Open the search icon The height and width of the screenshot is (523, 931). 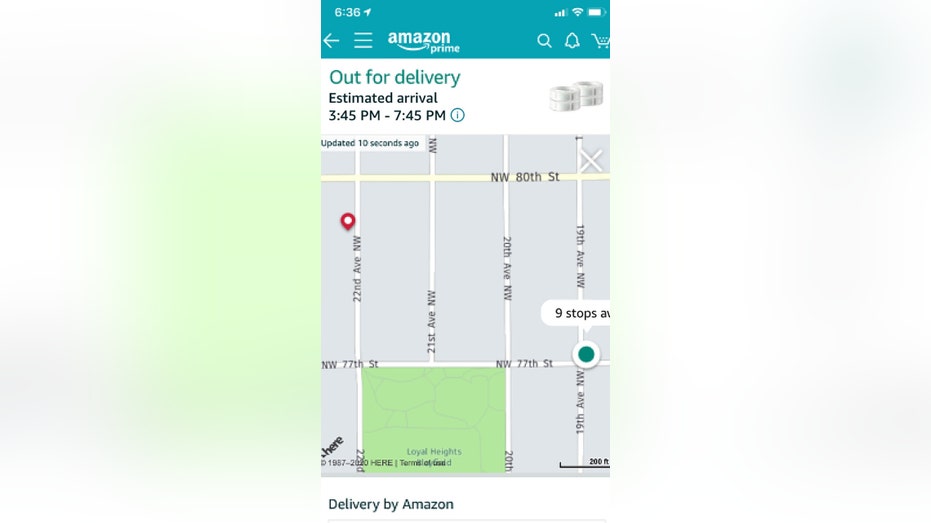pyautogui.click(x=544, y=41)
